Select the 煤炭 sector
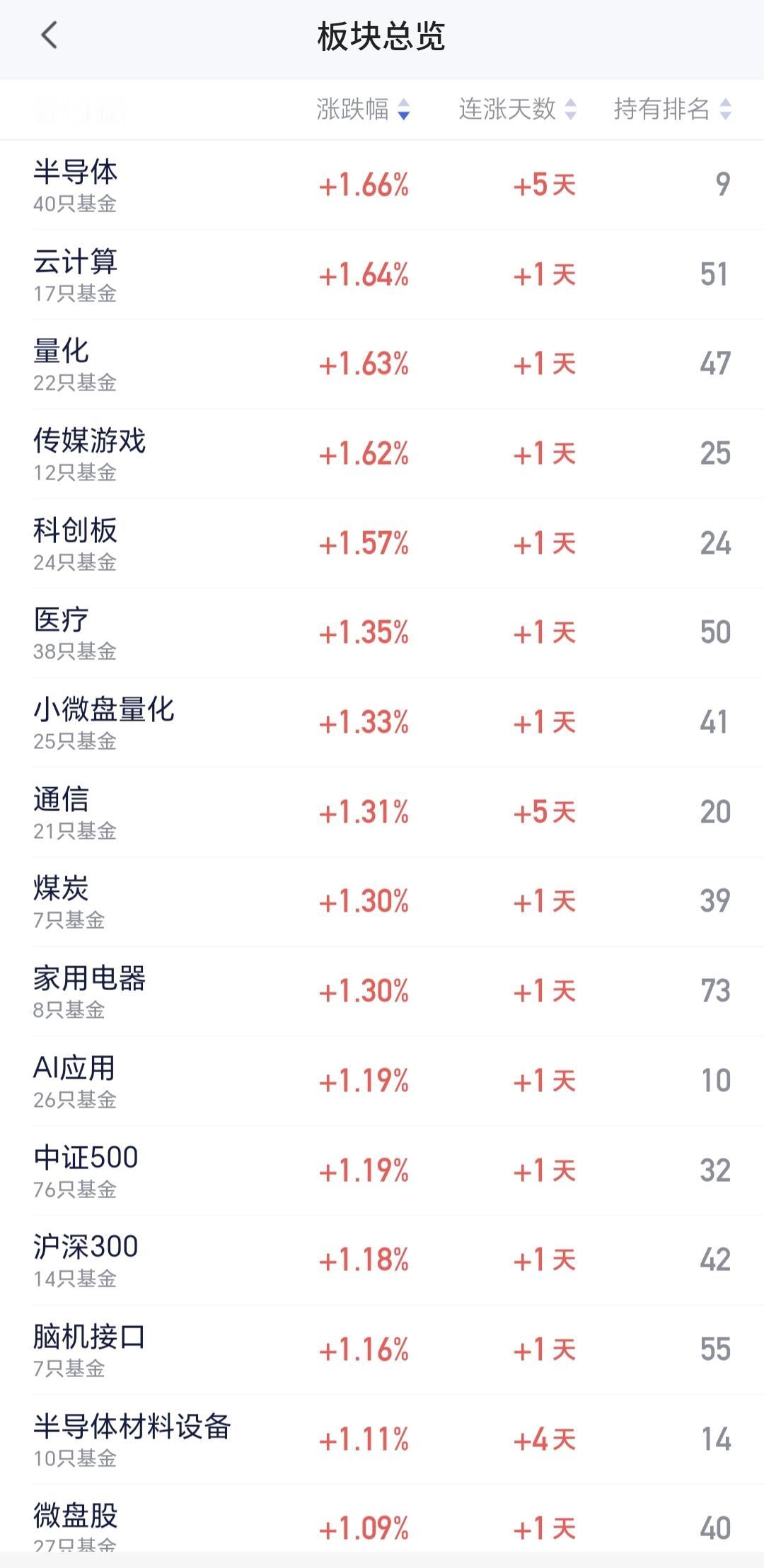The width and height of the screenshot is (764, 1568). (x=382, y=902)
